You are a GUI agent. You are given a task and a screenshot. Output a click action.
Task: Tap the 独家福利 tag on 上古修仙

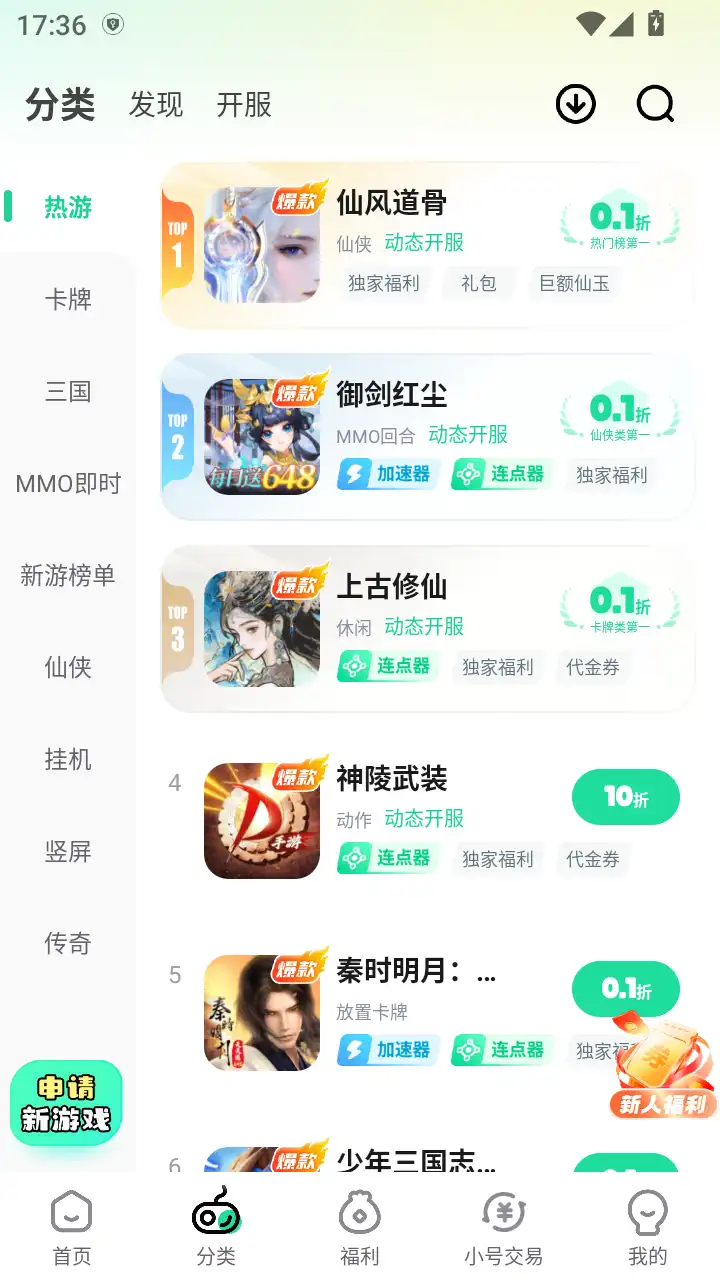point(498,667)
